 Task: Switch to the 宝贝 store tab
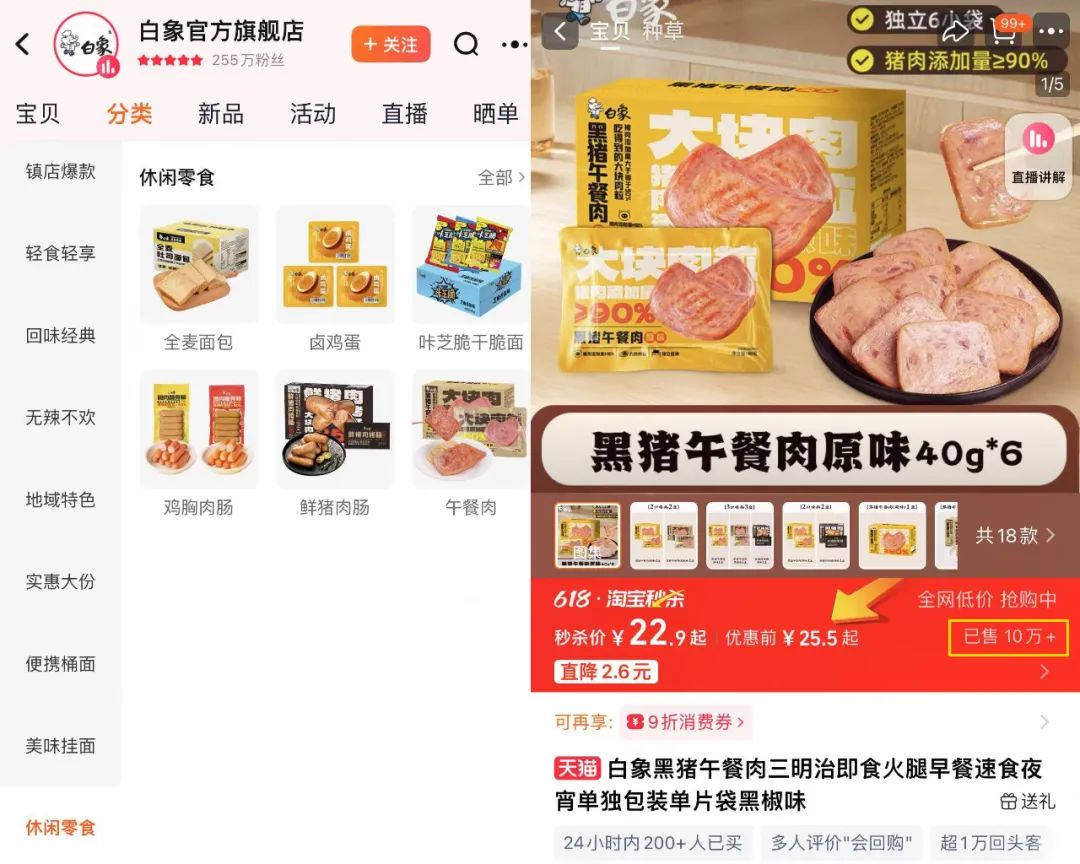tap(37, 114)
